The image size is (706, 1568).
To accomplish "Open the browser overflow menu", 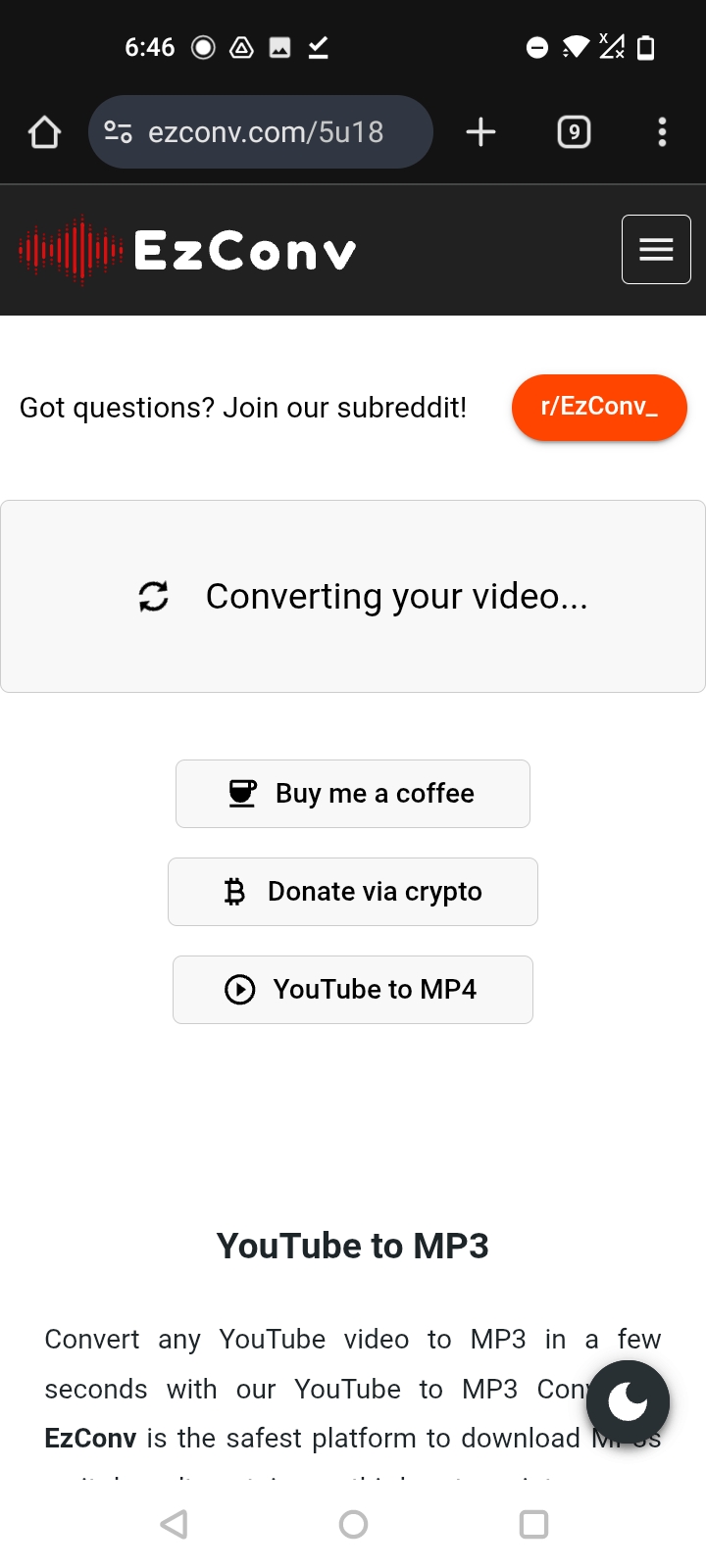I will coord(662,132).
